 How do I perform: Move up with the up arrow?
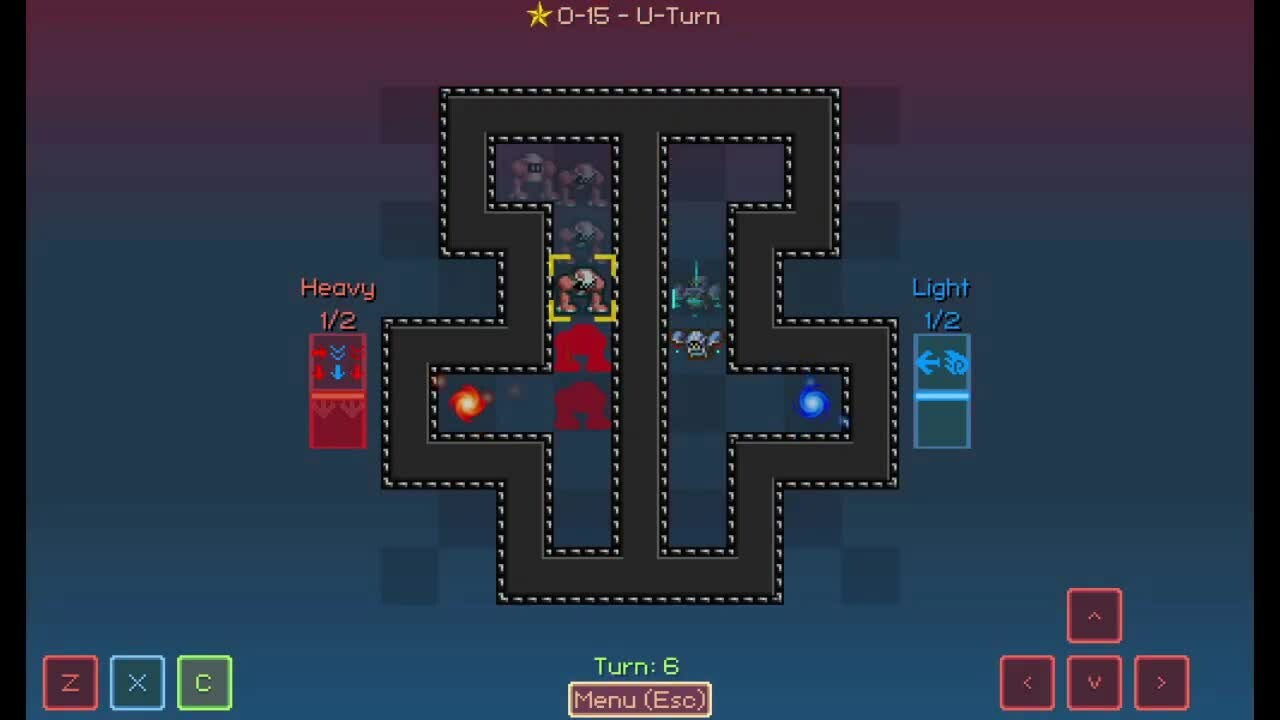coord(1094,615)
